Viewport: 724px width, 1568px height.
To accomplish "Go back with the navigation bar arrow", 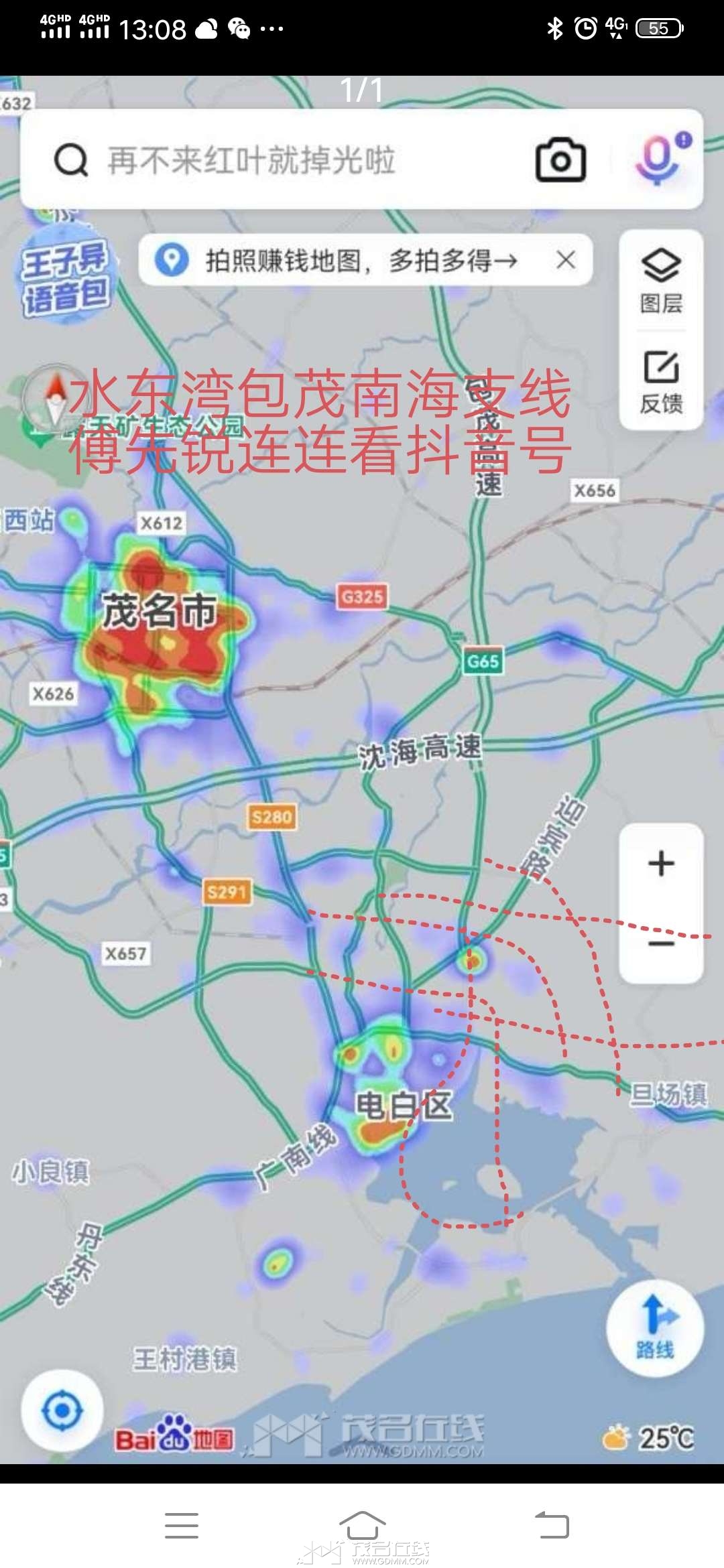I will tap(552, 1525).
